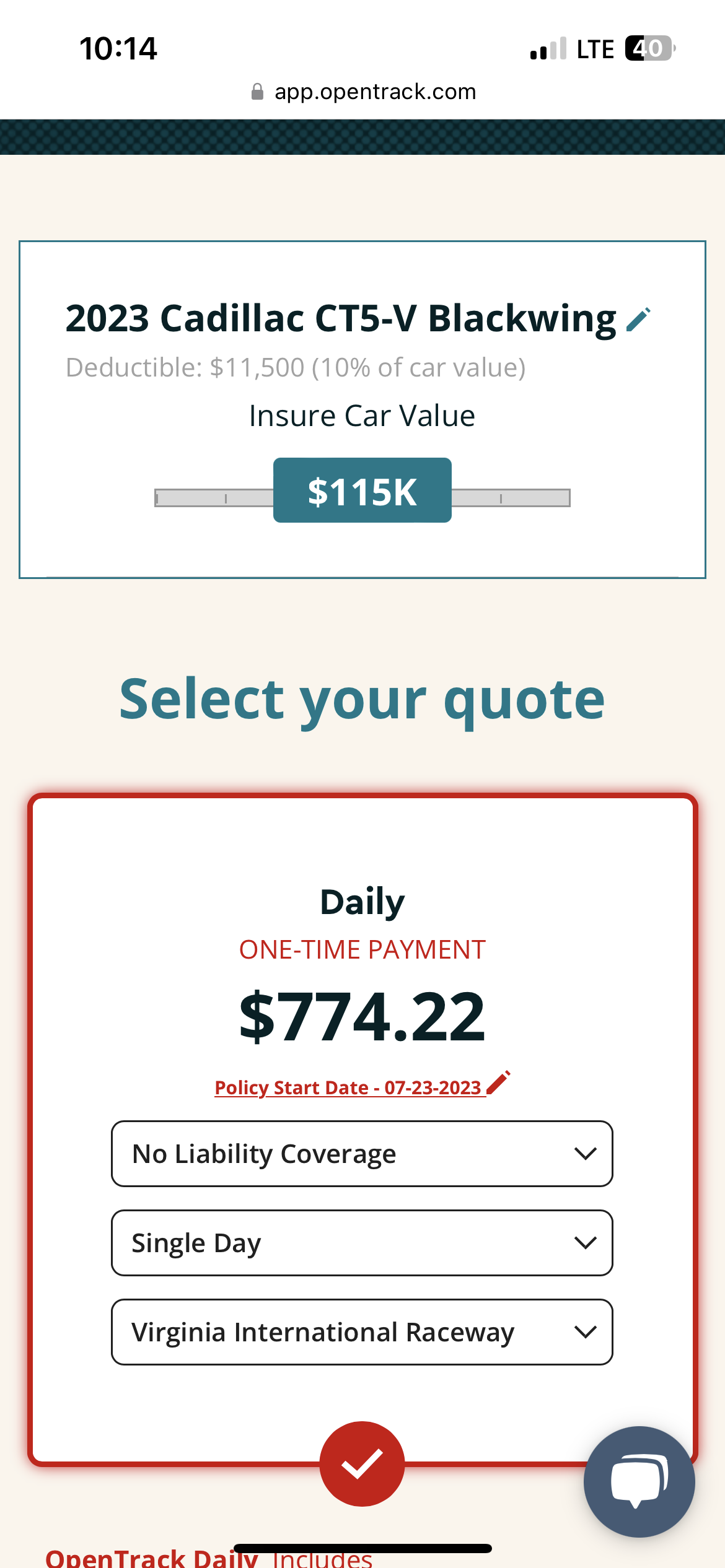Expand the Single Day duration dropdown
The width and height of the screenshot is (725, 1568).
362,1243
